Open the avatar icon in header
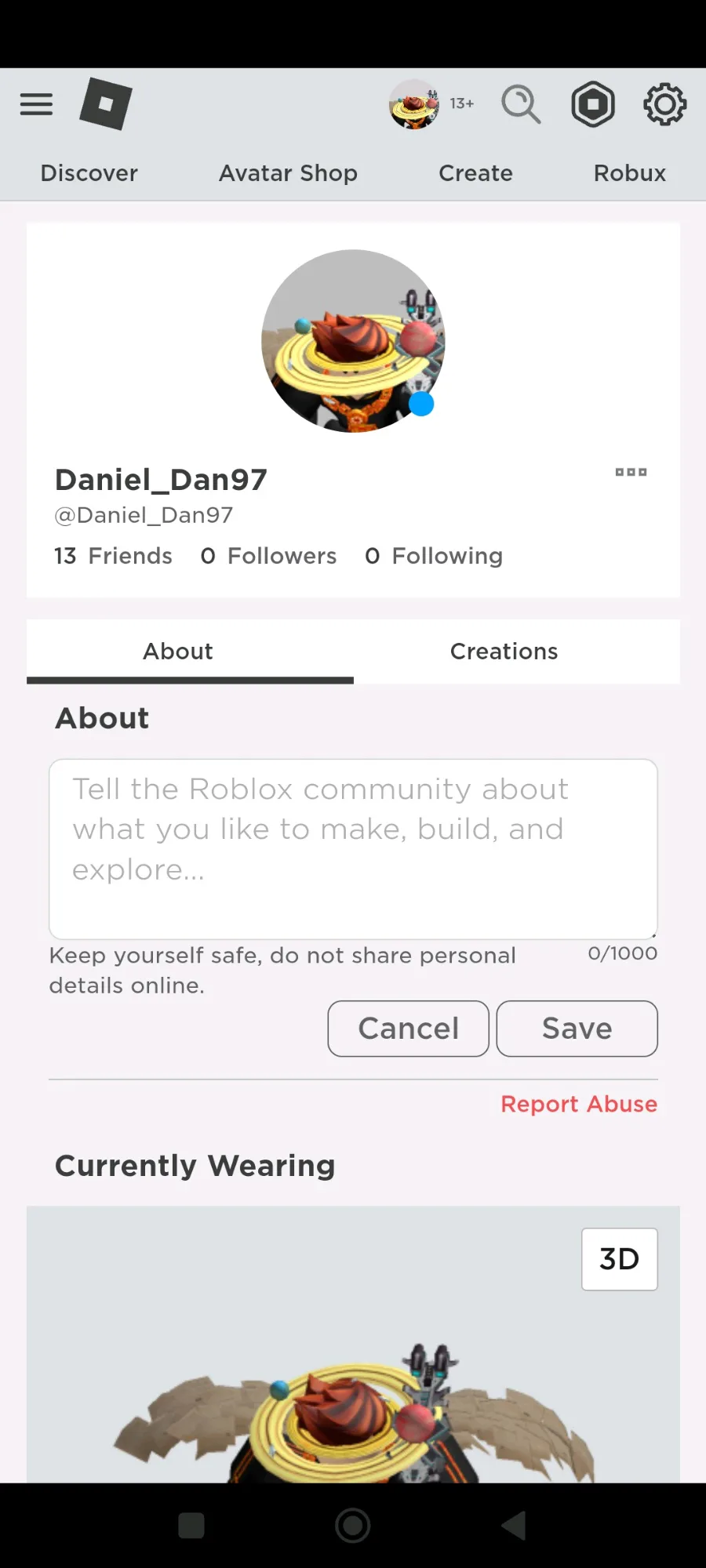Viewport: 706px width, 1568px height. click(414, 103)
